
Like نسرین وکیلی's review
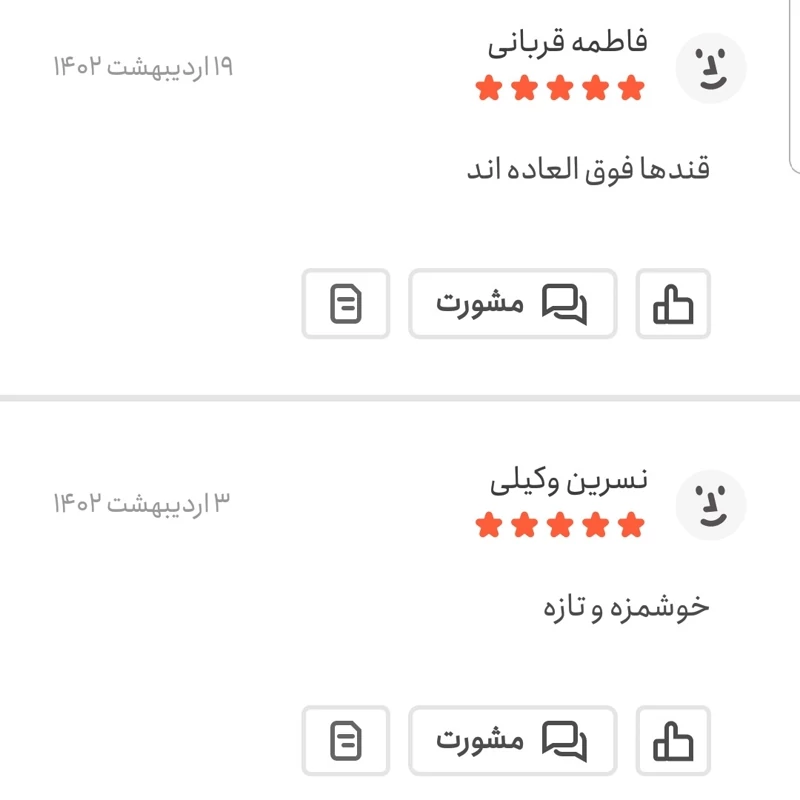tap(673, 741)
